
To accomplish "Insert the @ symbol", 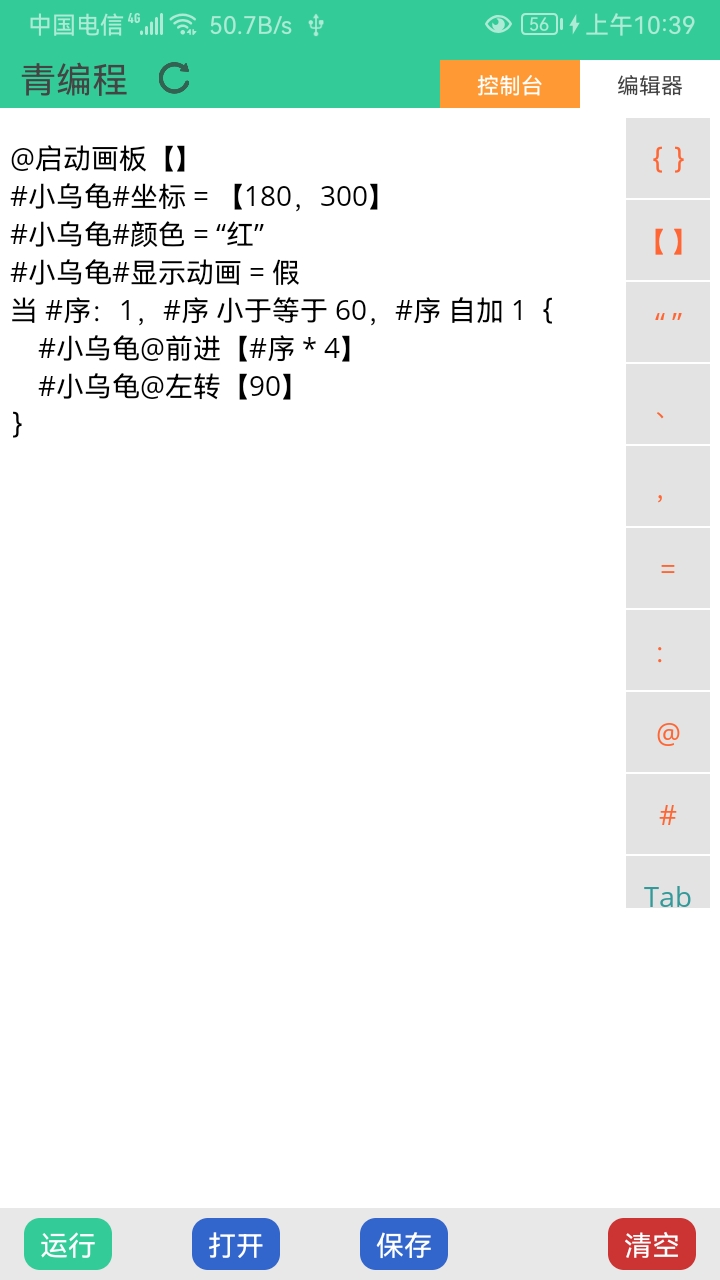I will tap(668, 732).
